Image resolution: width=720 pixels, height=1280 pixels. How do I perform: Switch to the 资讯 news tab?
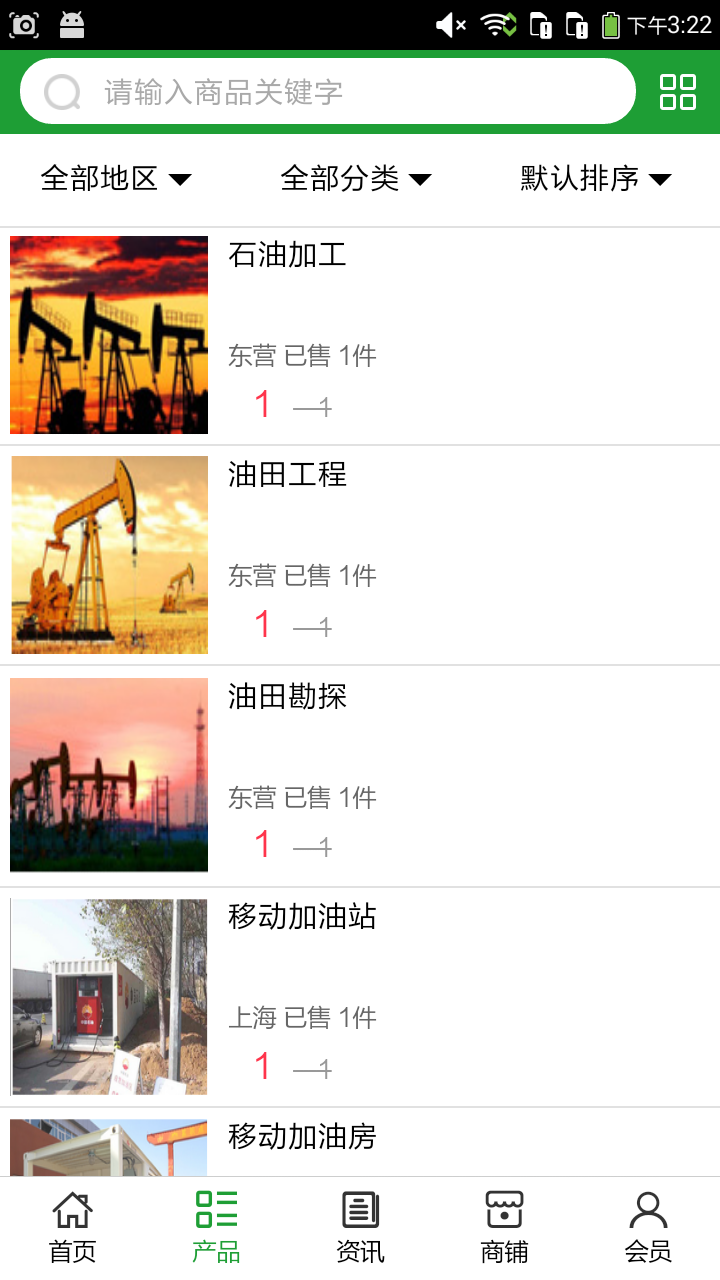coord(360,1227)
